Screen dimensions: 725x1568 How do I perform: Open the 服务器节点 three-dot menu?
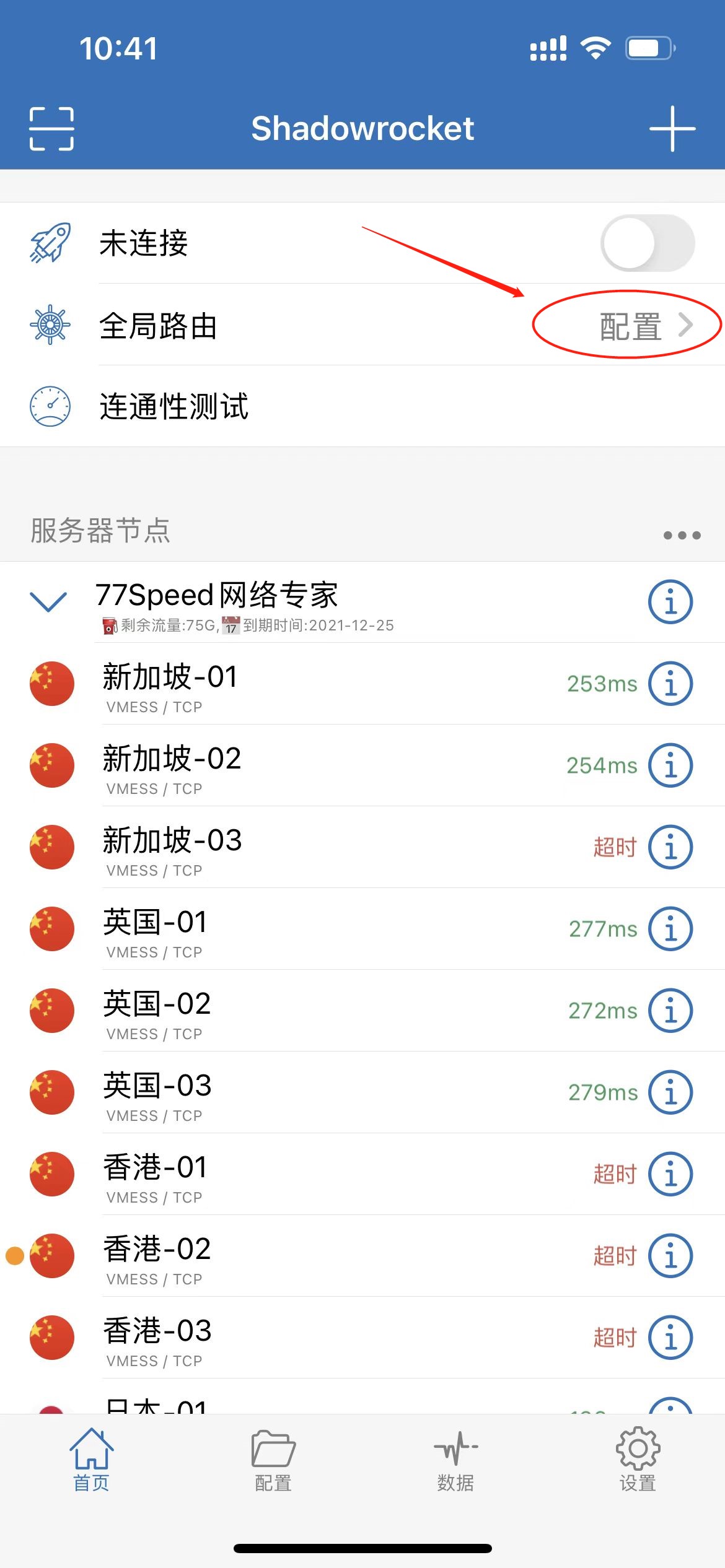click(682, 535)
